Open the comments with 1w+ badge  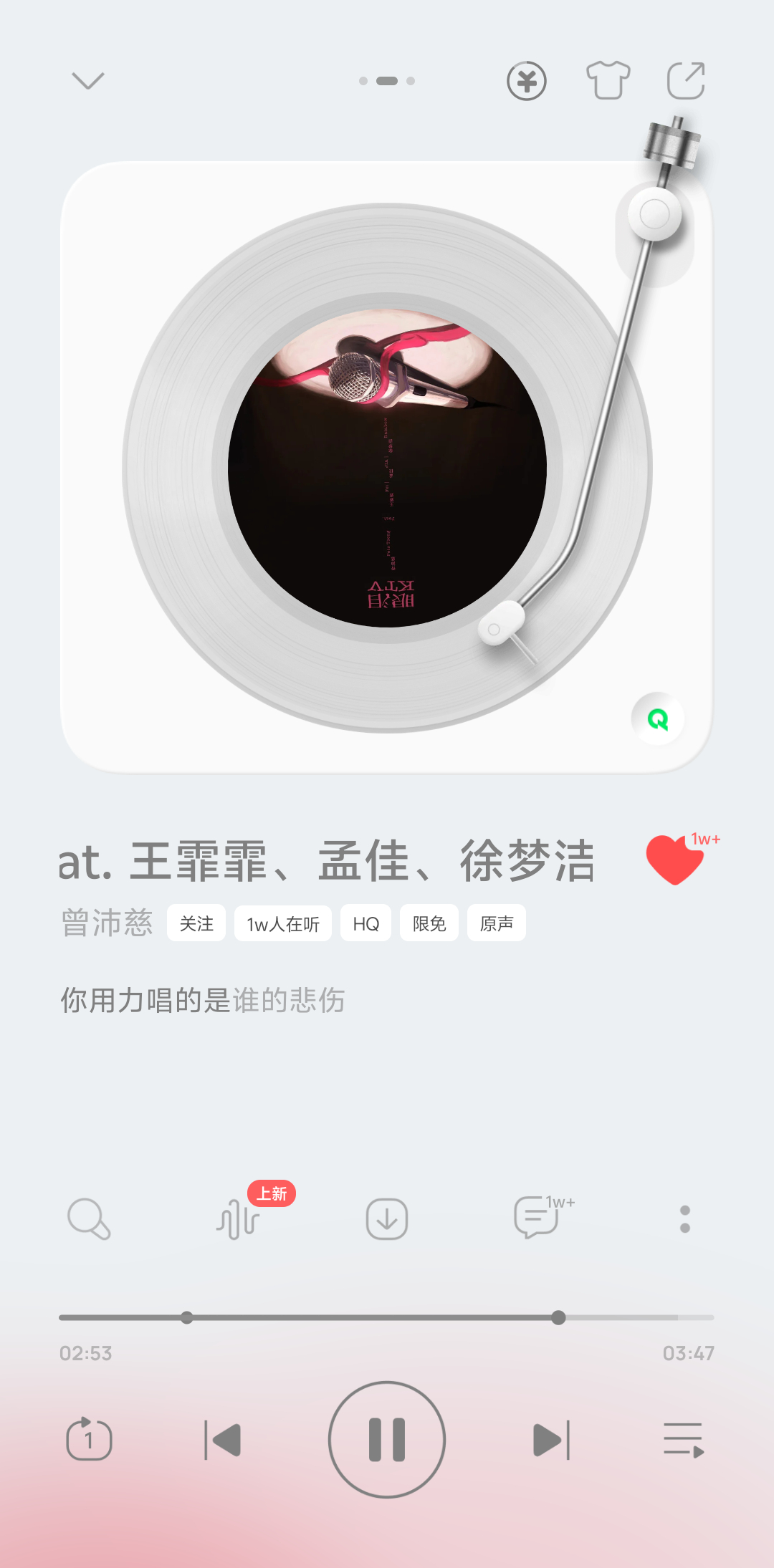pyautogui.click(x=537, y=1217)
